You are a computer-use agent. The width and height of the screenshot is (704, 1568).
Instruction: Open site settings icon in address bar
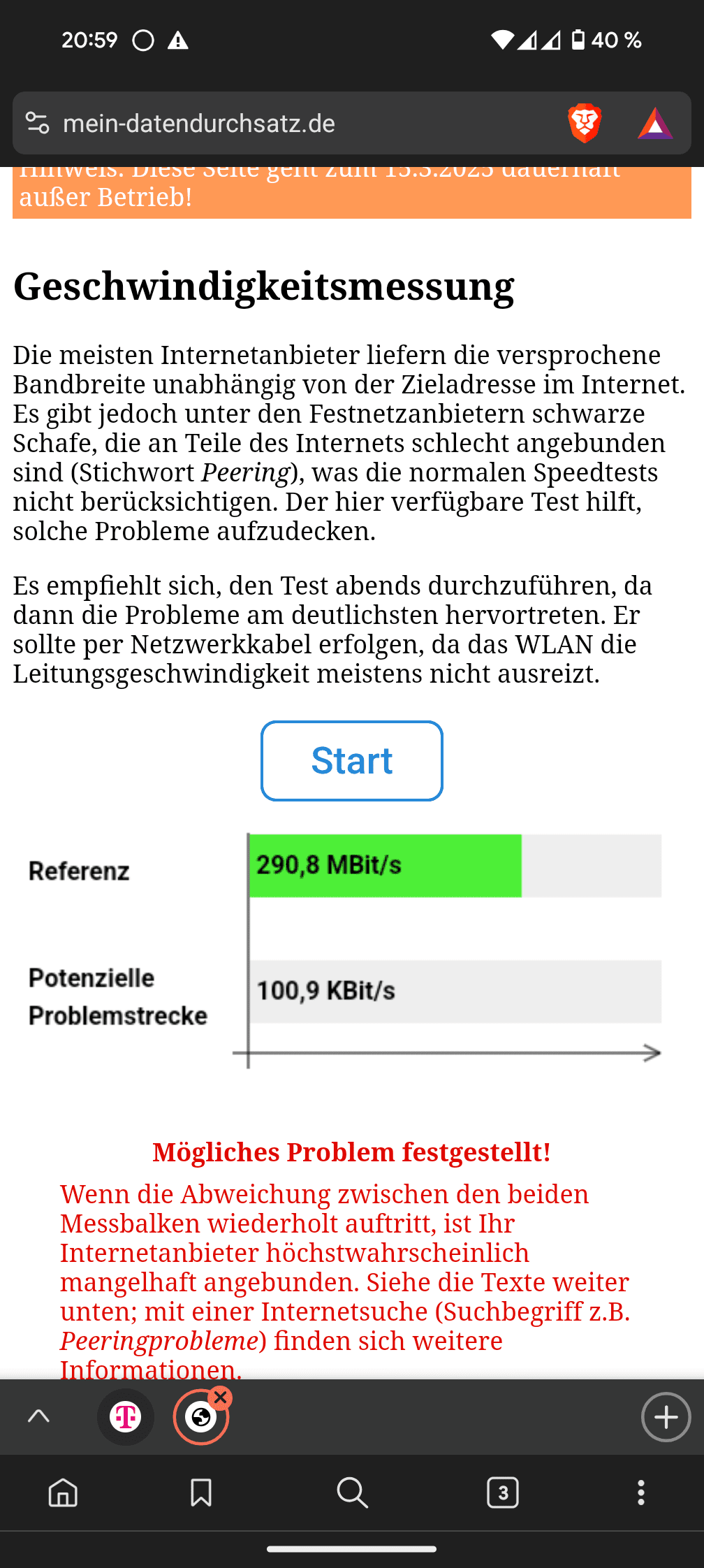click(38, 124)
